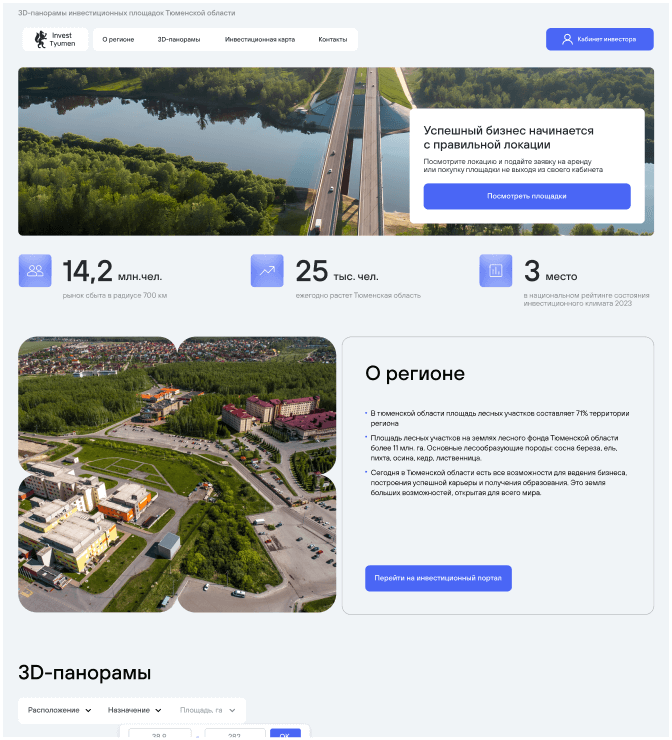Tap the maximum area field showing 282
Image resolution: width=672 pixels, height=740 pixels.
234,734
